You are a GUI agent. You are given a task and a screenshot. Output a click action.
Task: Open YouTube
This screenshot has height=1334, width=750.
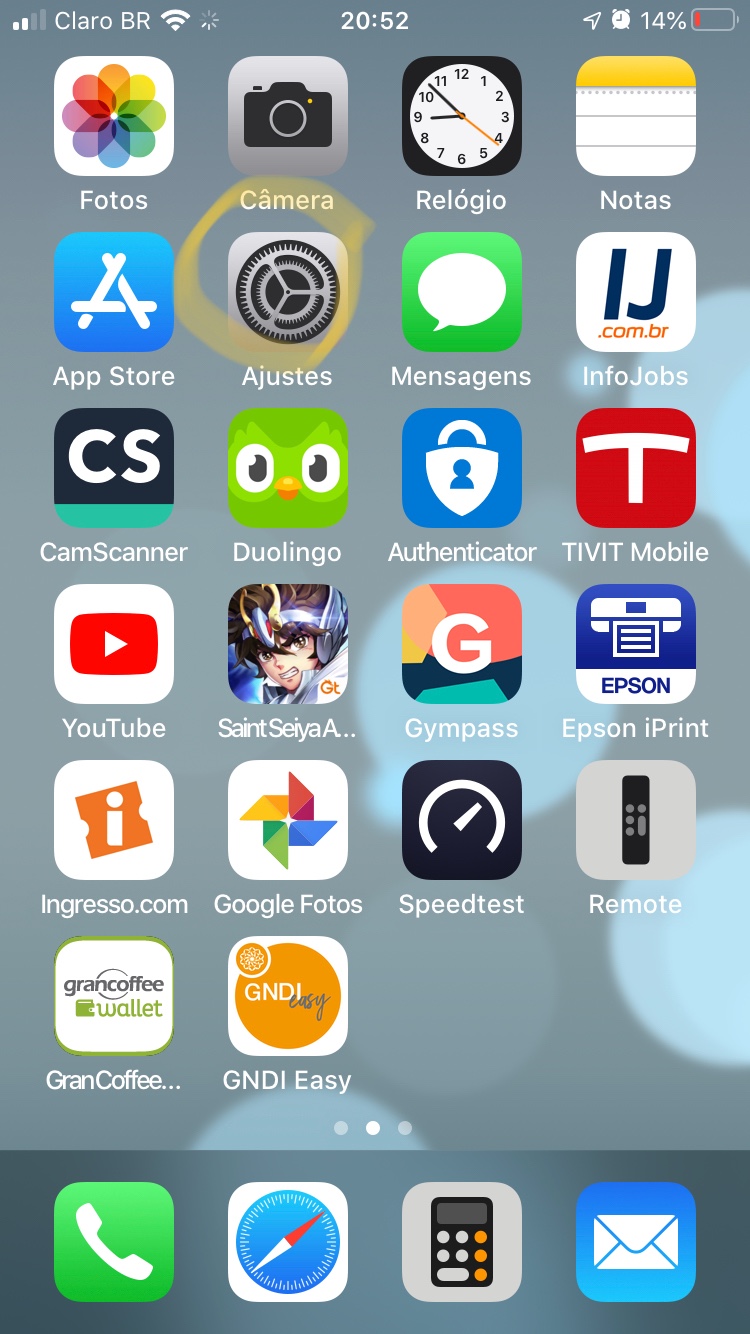click(114, 644)
